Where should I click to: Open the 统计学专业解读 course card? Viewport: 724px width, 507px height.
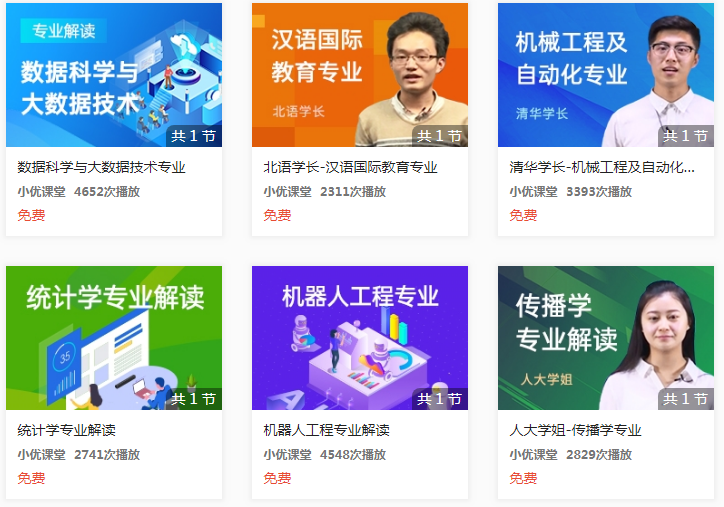point(113,338)
